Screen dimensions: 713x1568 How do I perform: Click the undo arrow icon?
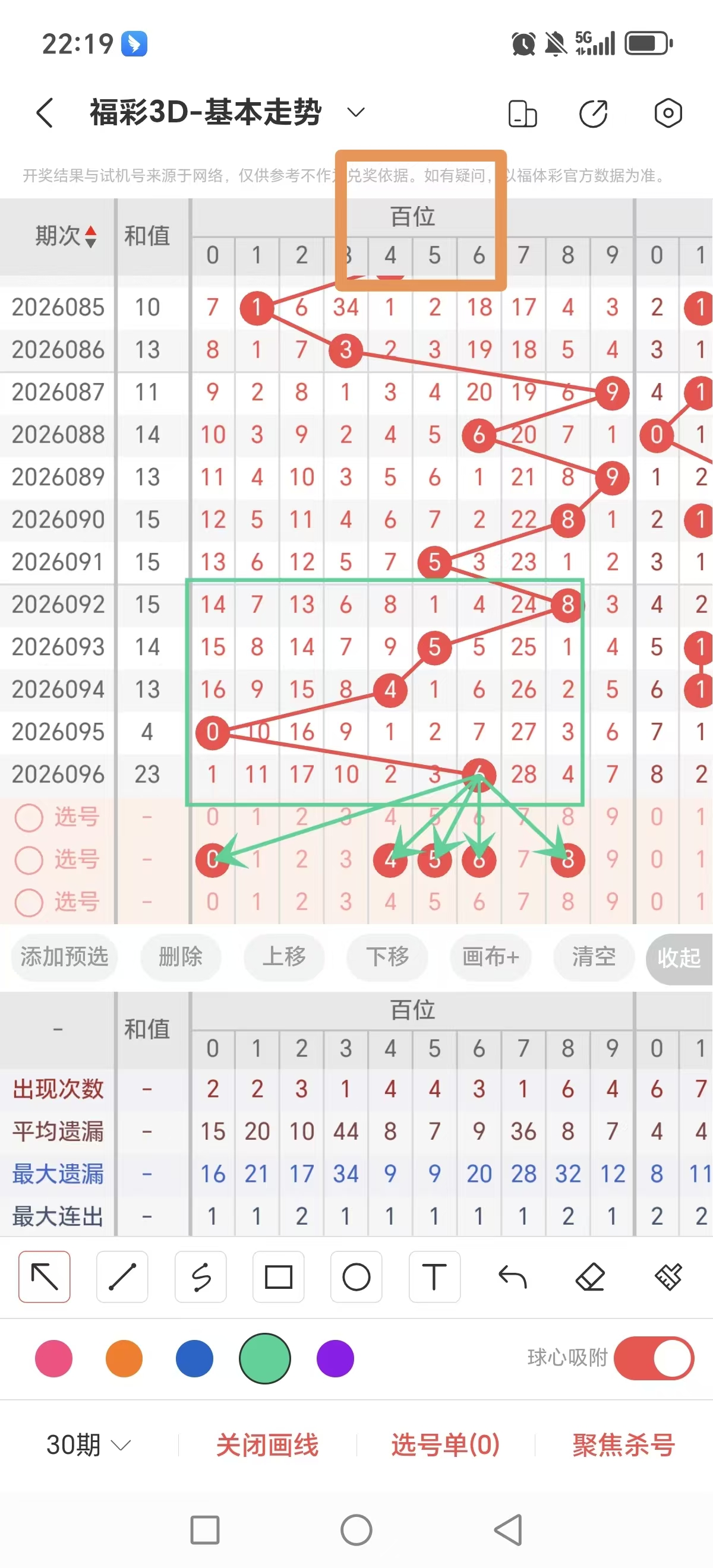512,1278
